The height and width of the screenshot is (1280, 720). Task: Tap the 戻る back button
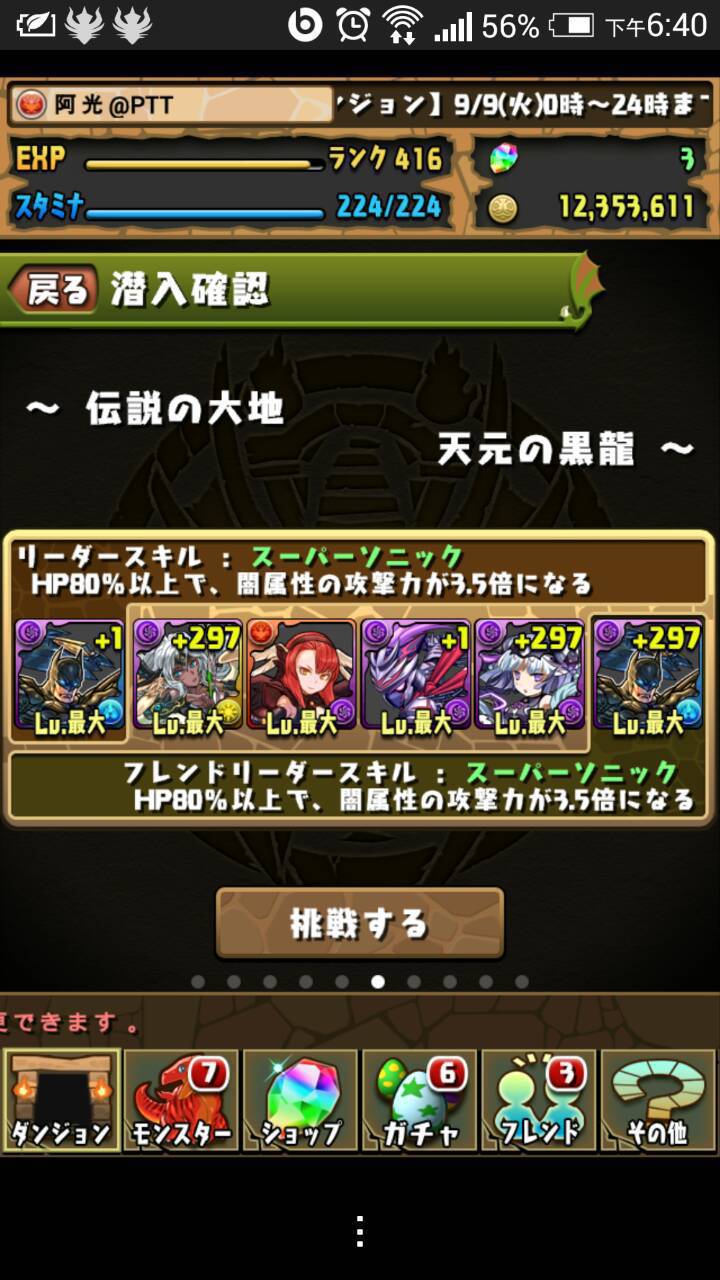(x=55, y=290)
